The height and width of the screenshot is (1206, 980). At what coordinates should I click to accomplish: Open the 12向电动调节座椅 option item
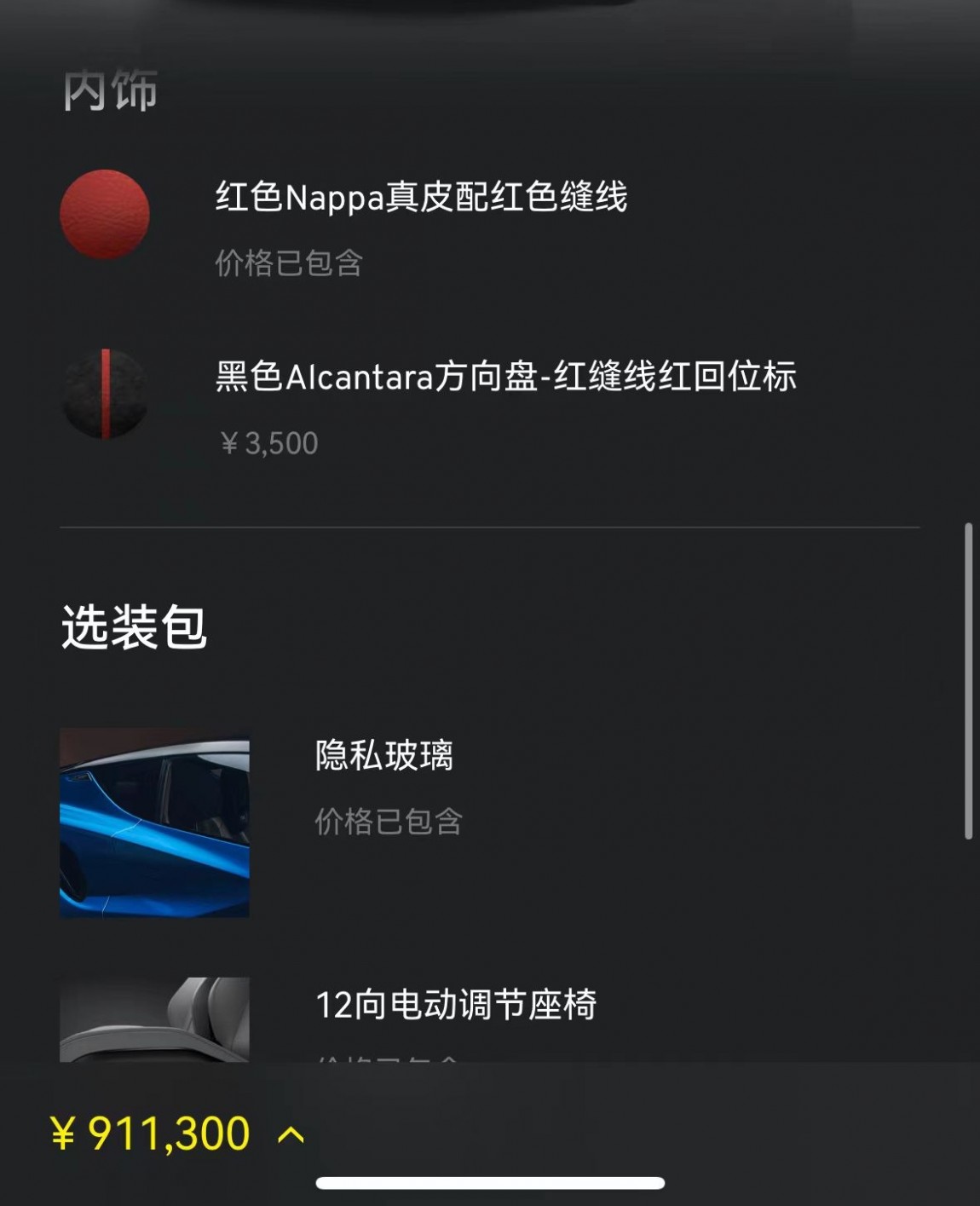click(x=455, y=1006)
